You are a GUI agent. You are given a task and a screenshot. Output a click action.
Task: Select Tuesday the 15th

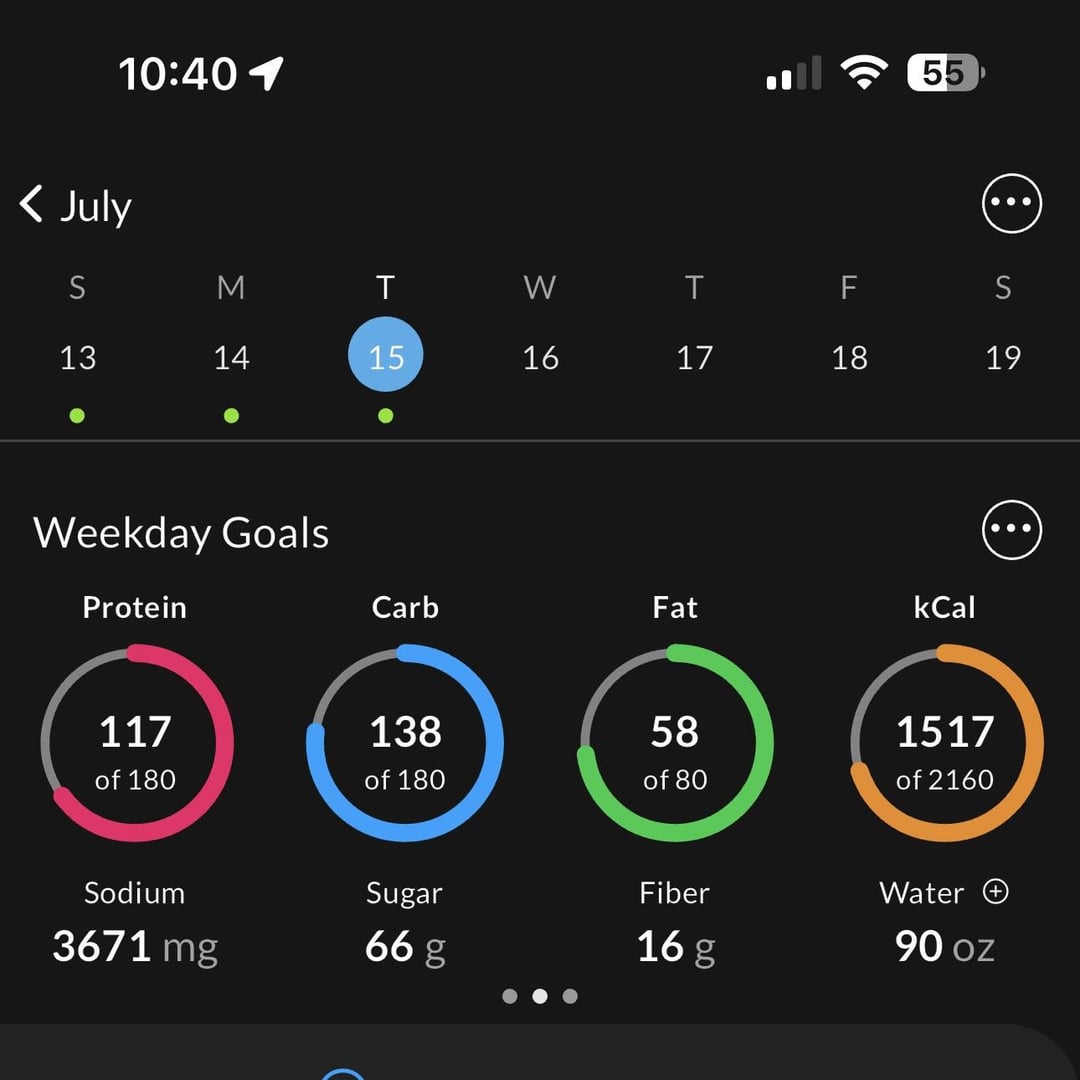tap(386, 357)
